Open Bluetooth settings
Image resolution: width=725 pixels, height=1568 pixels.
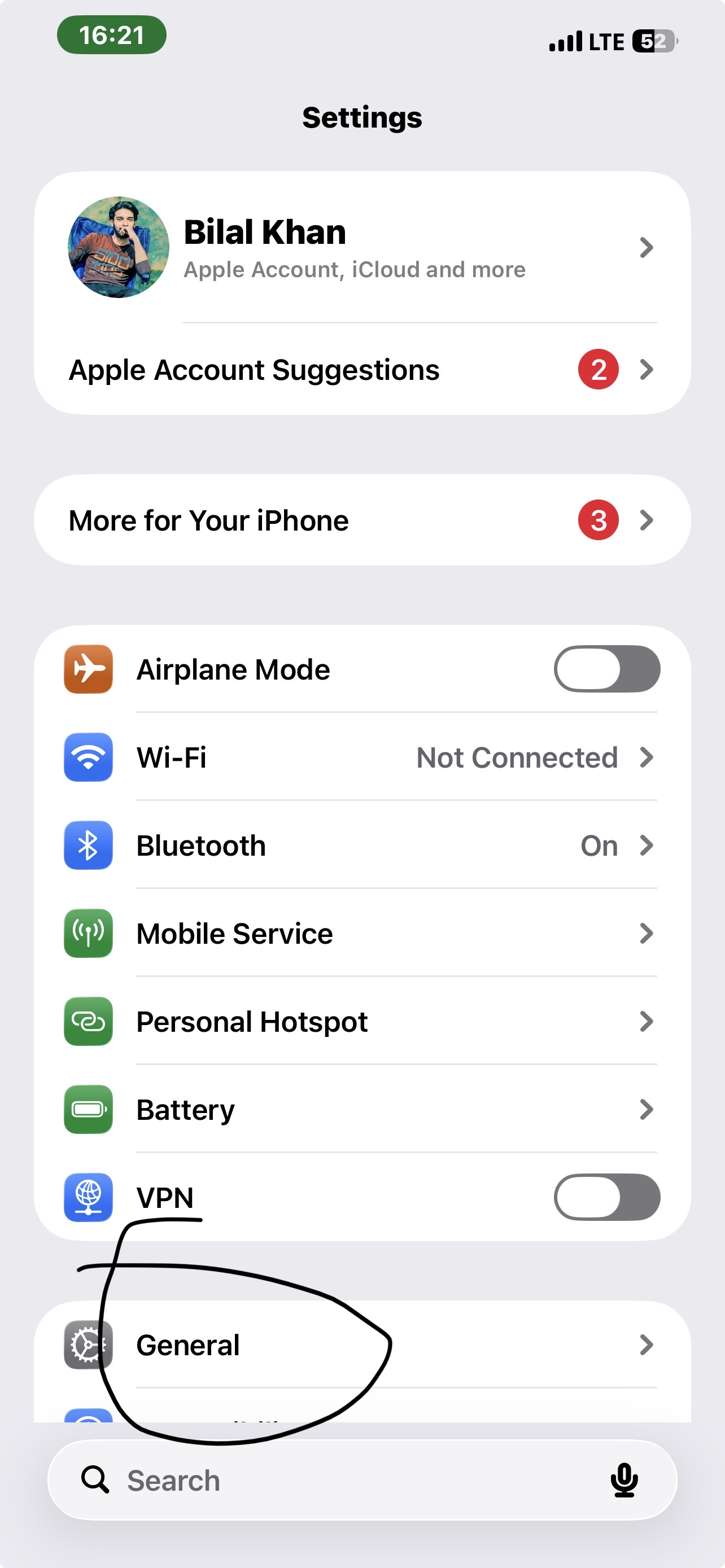[x=362, y=846]
